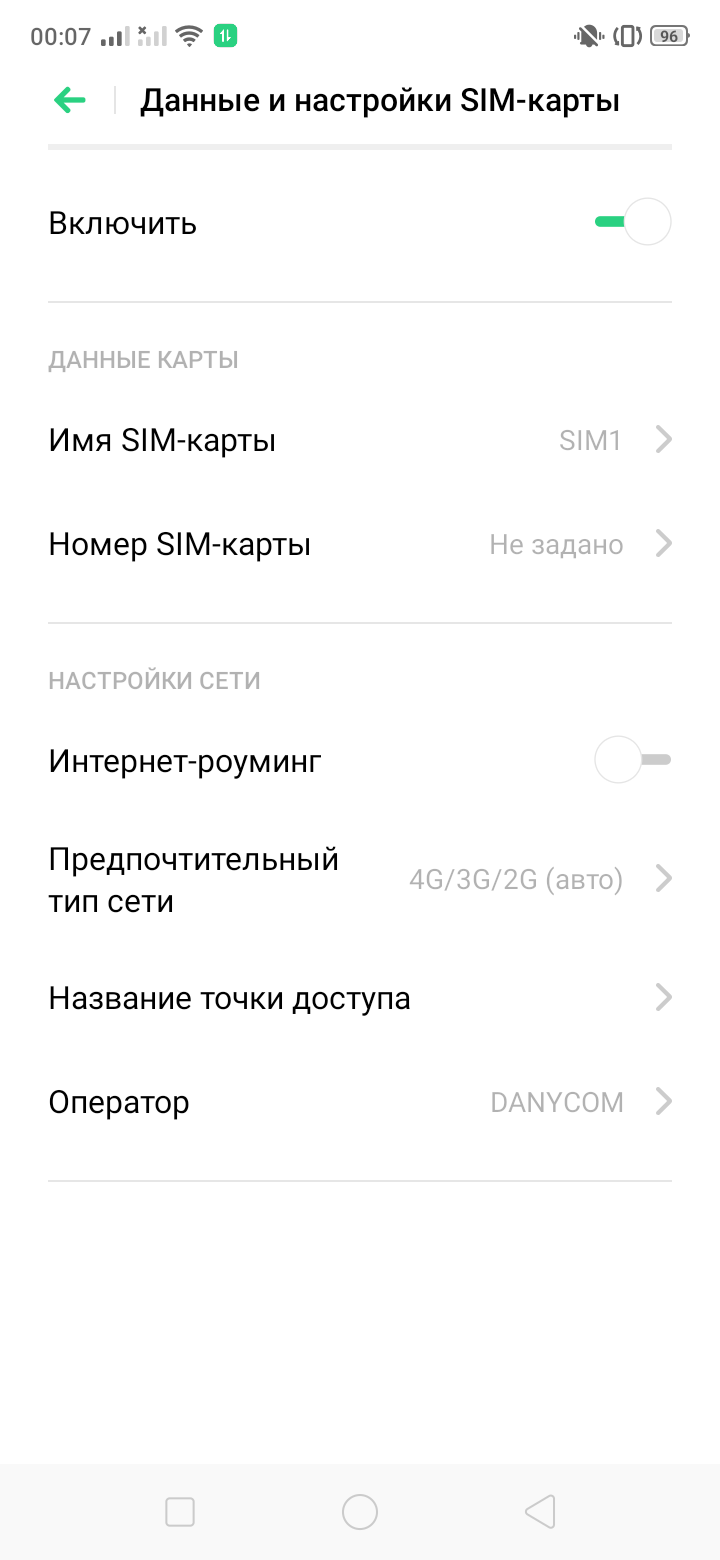The image size is (720, 1560).
Task: Go back using the green arrow
Action: coord(70,100)
